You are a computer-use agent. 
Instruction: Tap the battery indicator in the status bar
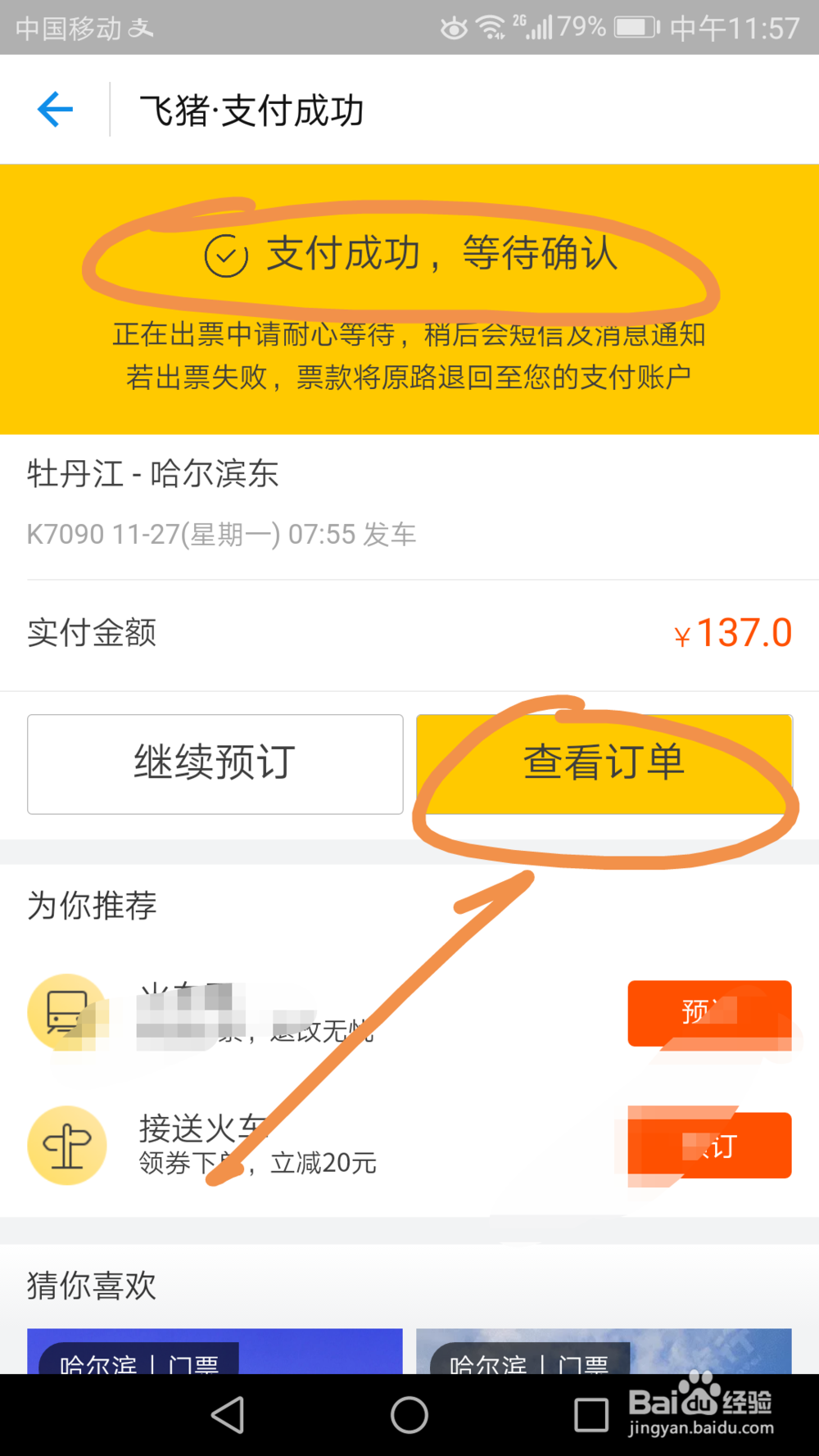635,26
